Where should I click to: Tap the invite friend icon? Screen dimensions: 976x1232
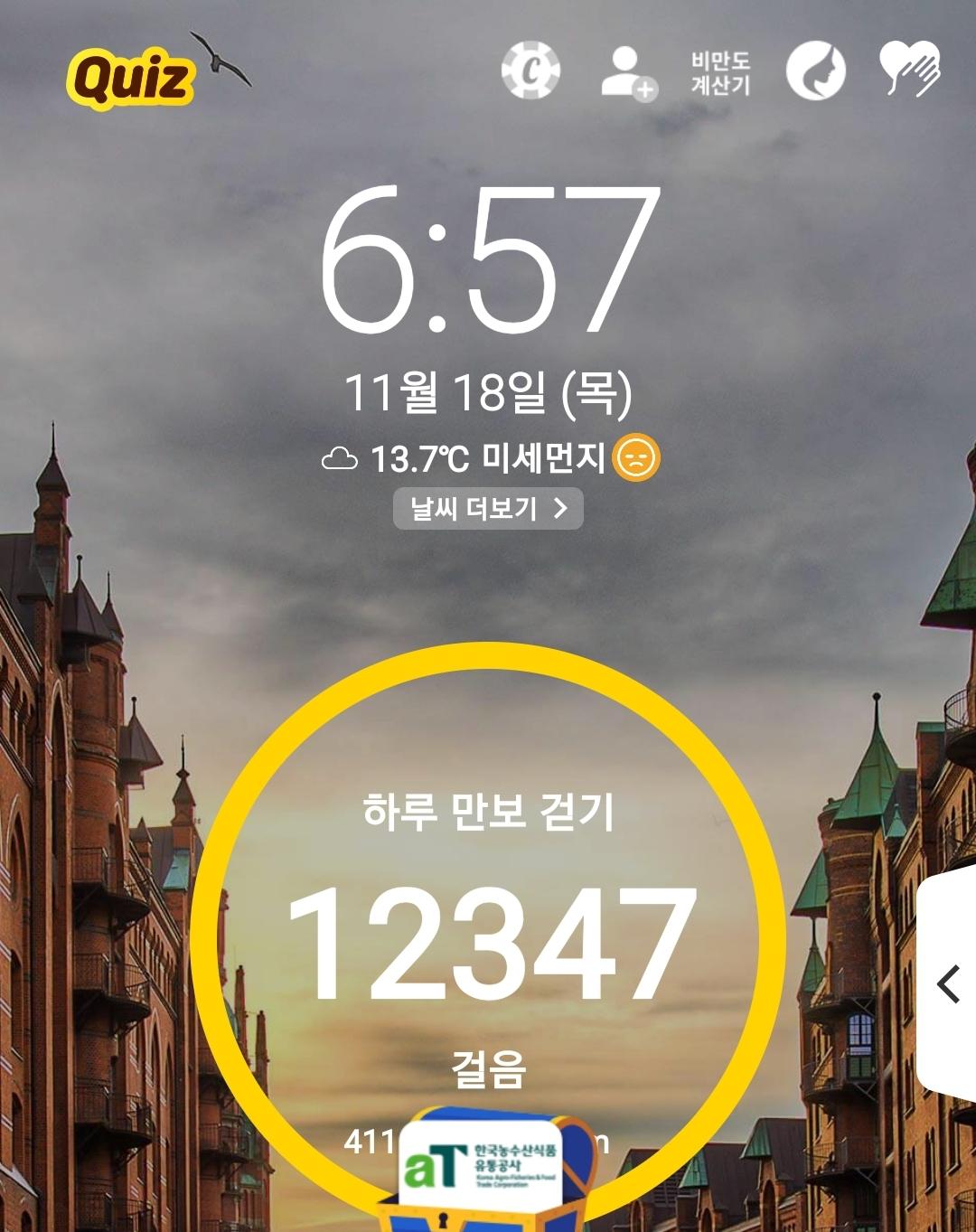point(628,72)
